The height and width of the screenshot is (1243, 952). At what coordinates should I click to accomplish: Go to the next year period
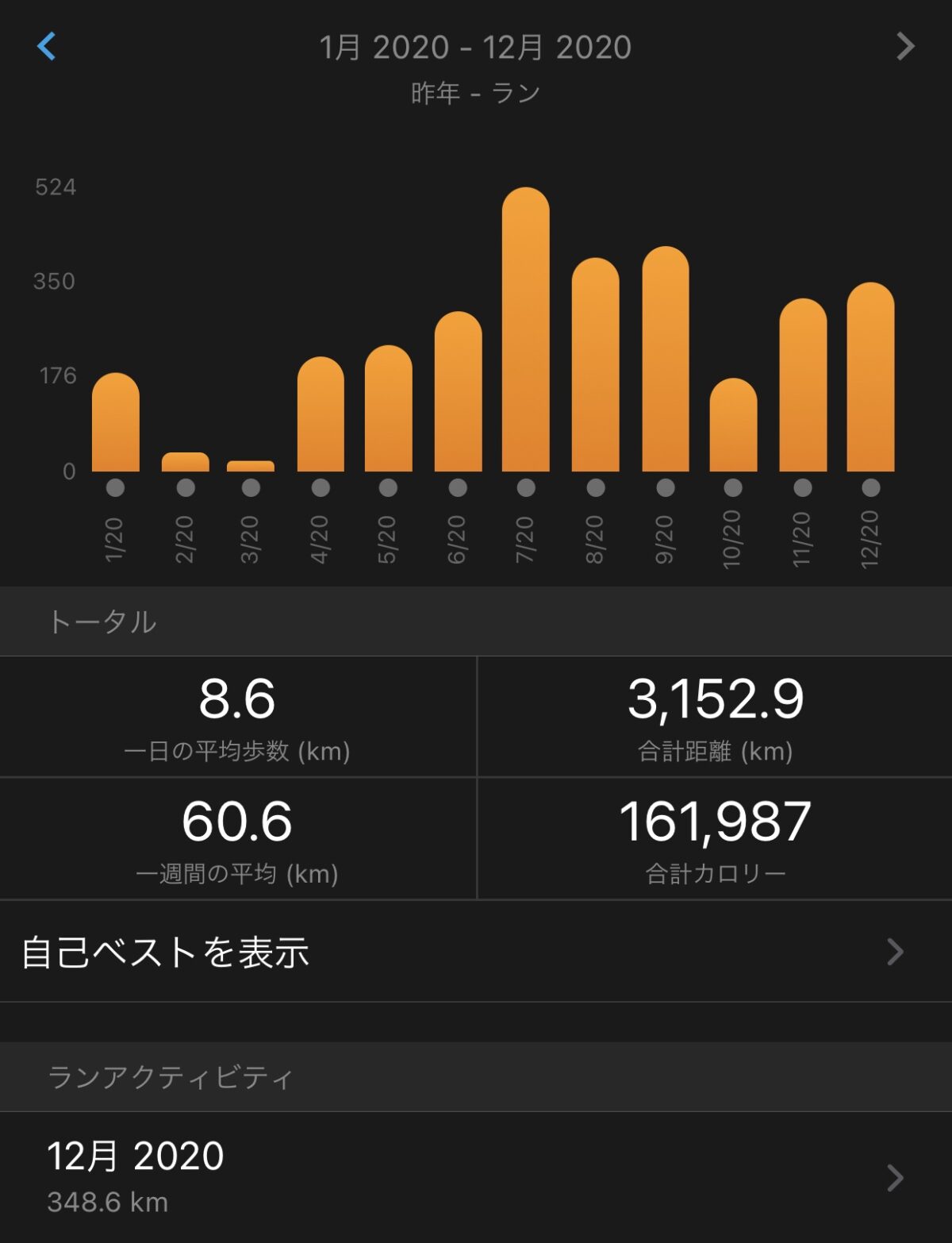[904, 46]
